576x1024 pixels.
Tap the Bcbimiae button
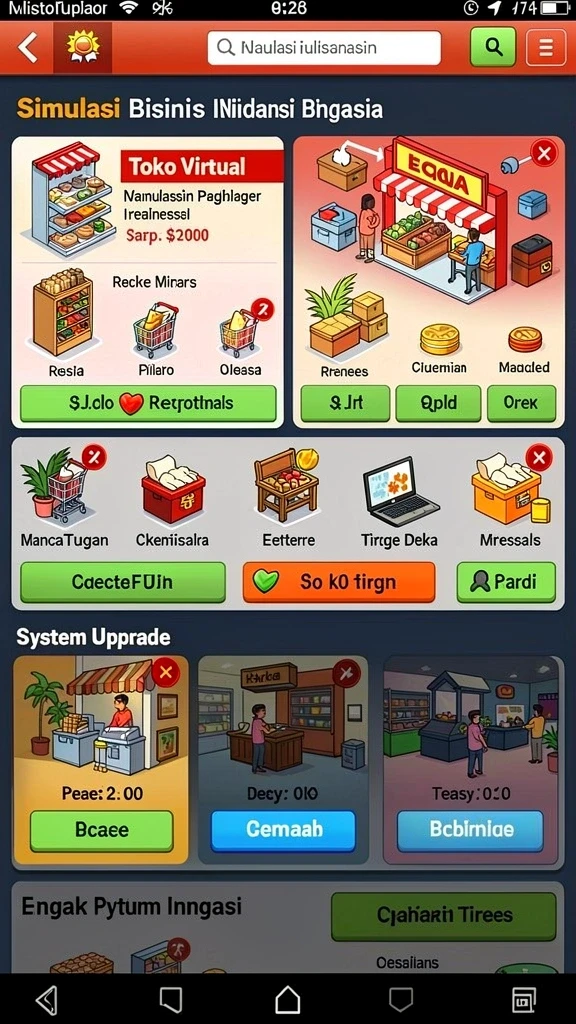(470, 831)
